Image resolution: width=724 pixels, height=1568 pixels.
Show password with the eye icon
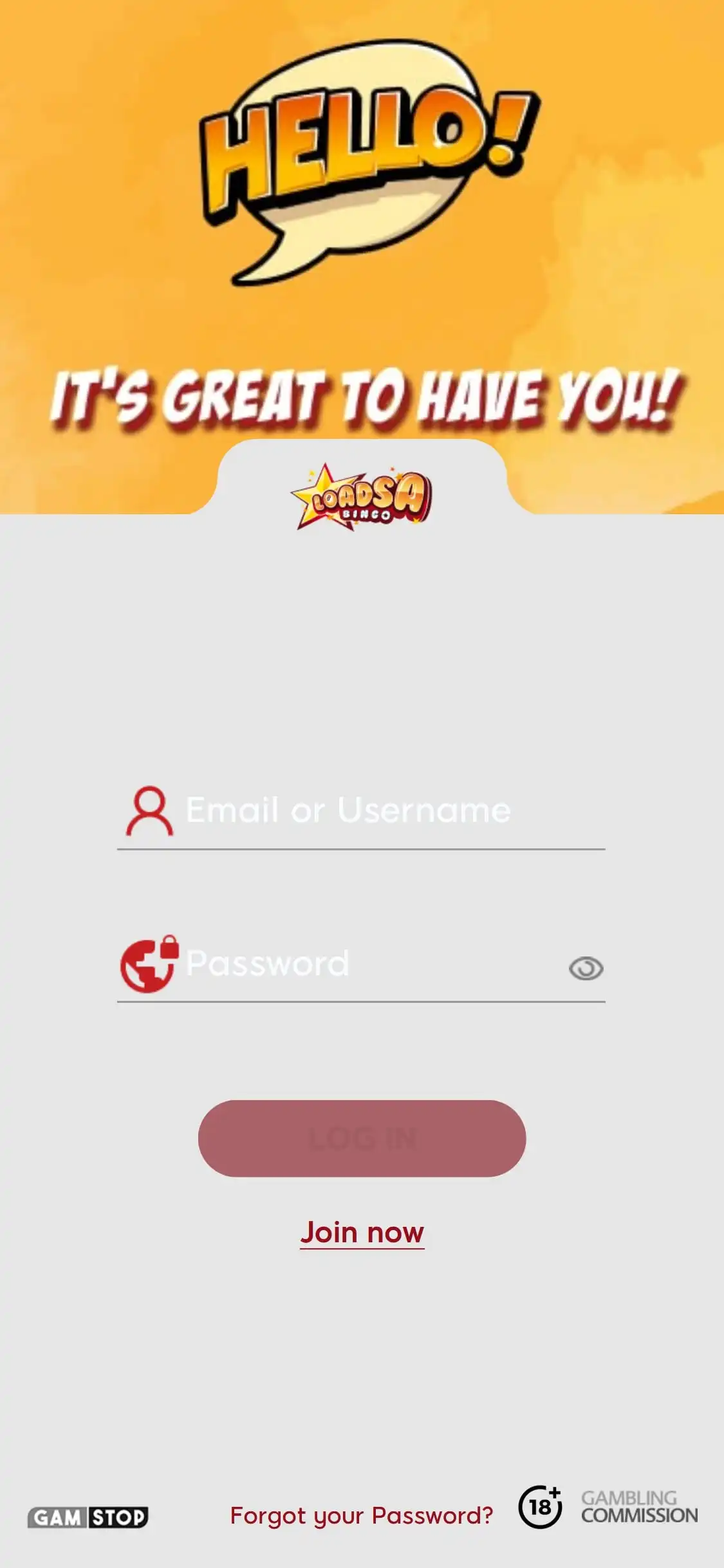click(585, 968)
